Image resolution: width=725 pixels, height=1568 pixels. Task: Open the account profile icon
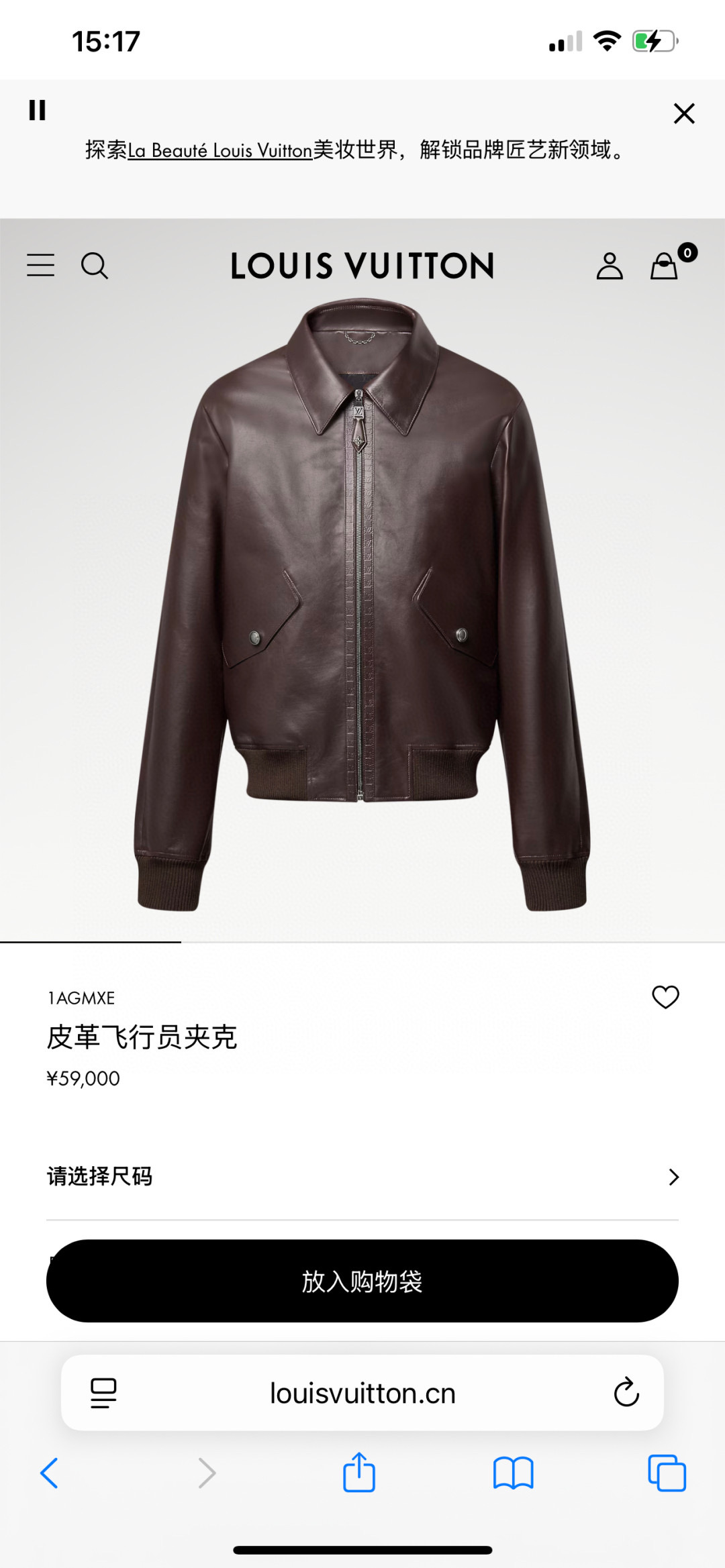click(610, 266)
